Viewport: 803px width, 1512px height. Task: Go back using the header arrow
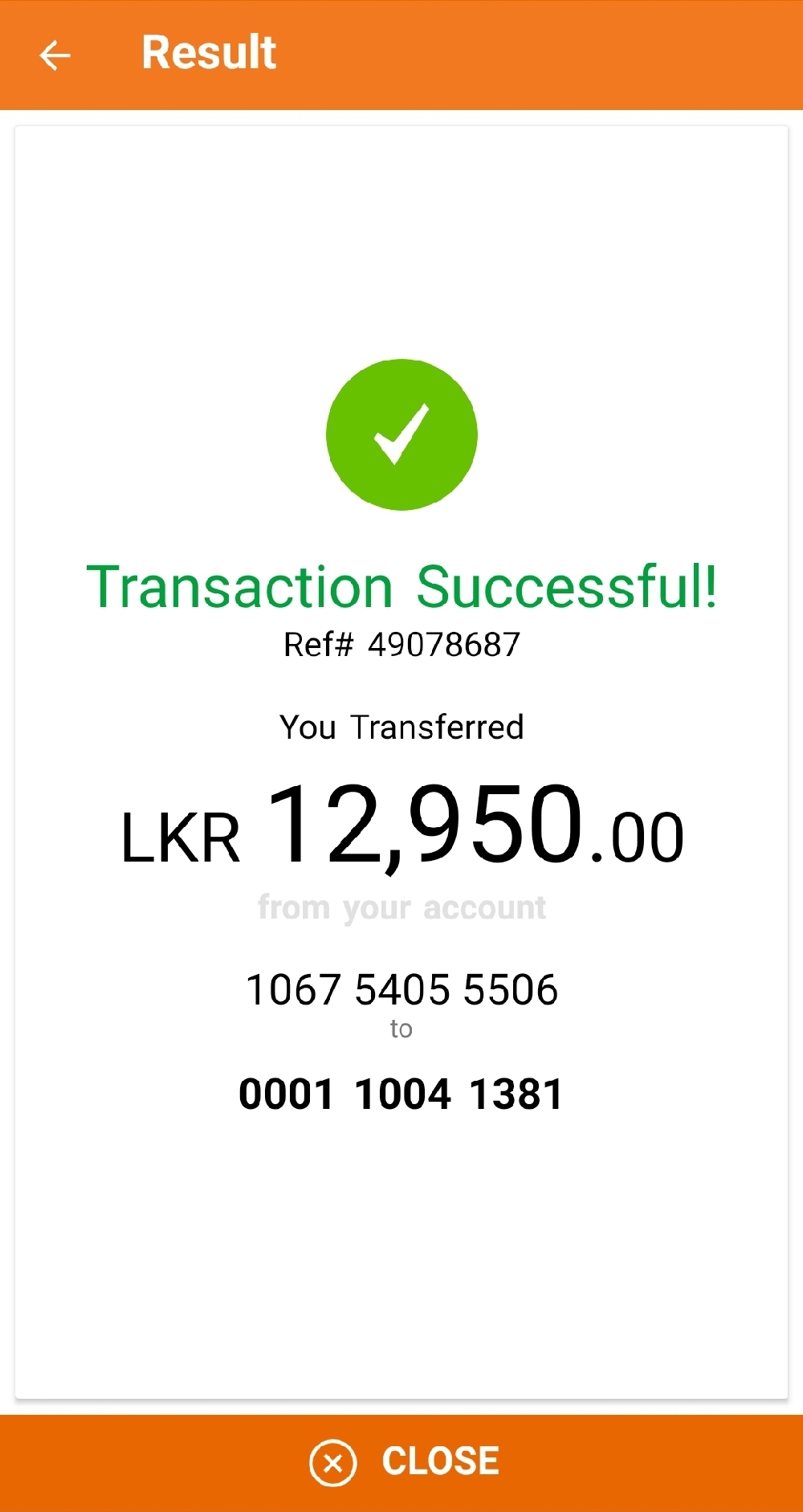(x=55, y=55)
